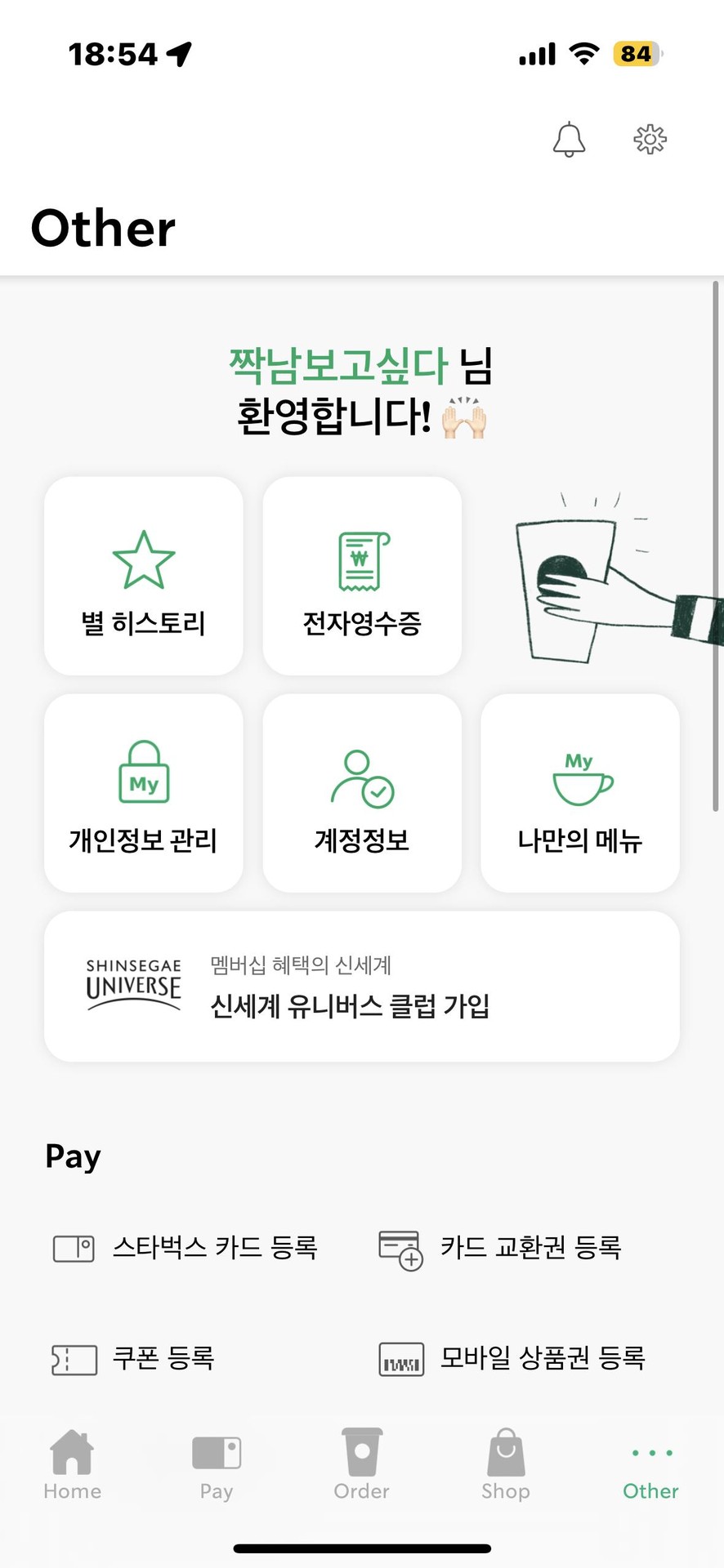This screenshot has height=1568, width=724.
Task: Open 별 히스토리 (star history)
Action: (x=144, y=575)
